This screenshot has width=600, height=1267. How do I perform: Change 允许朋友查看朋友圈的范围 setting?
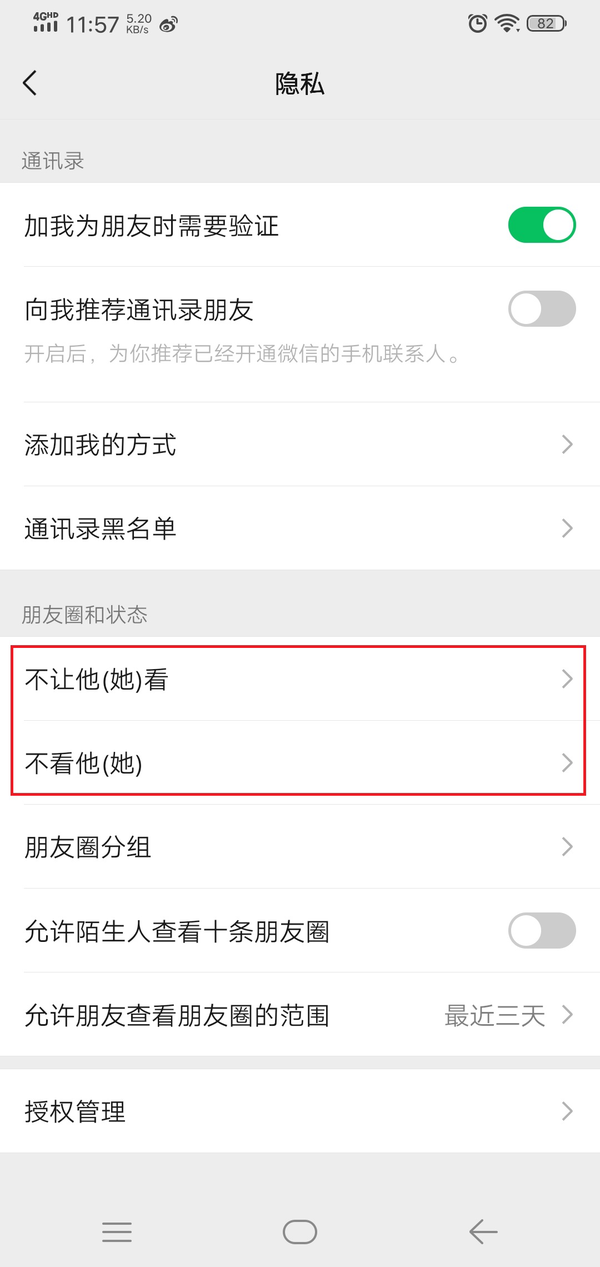(300, 1016)
